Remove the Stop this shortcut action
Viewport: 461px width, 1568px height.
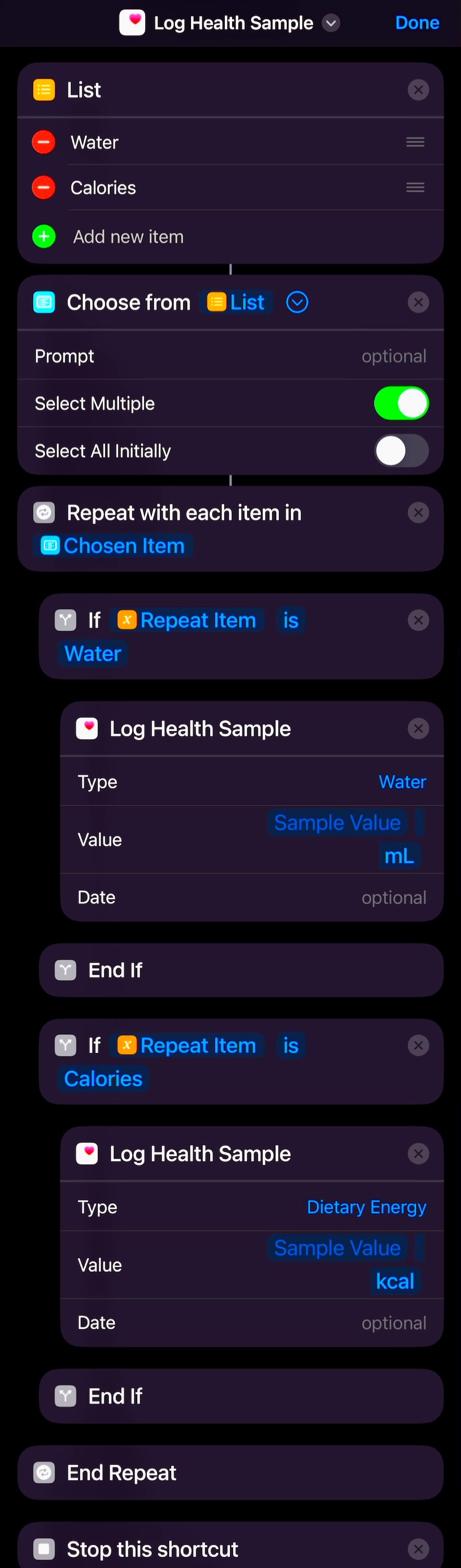click(x=418, y=1548)
